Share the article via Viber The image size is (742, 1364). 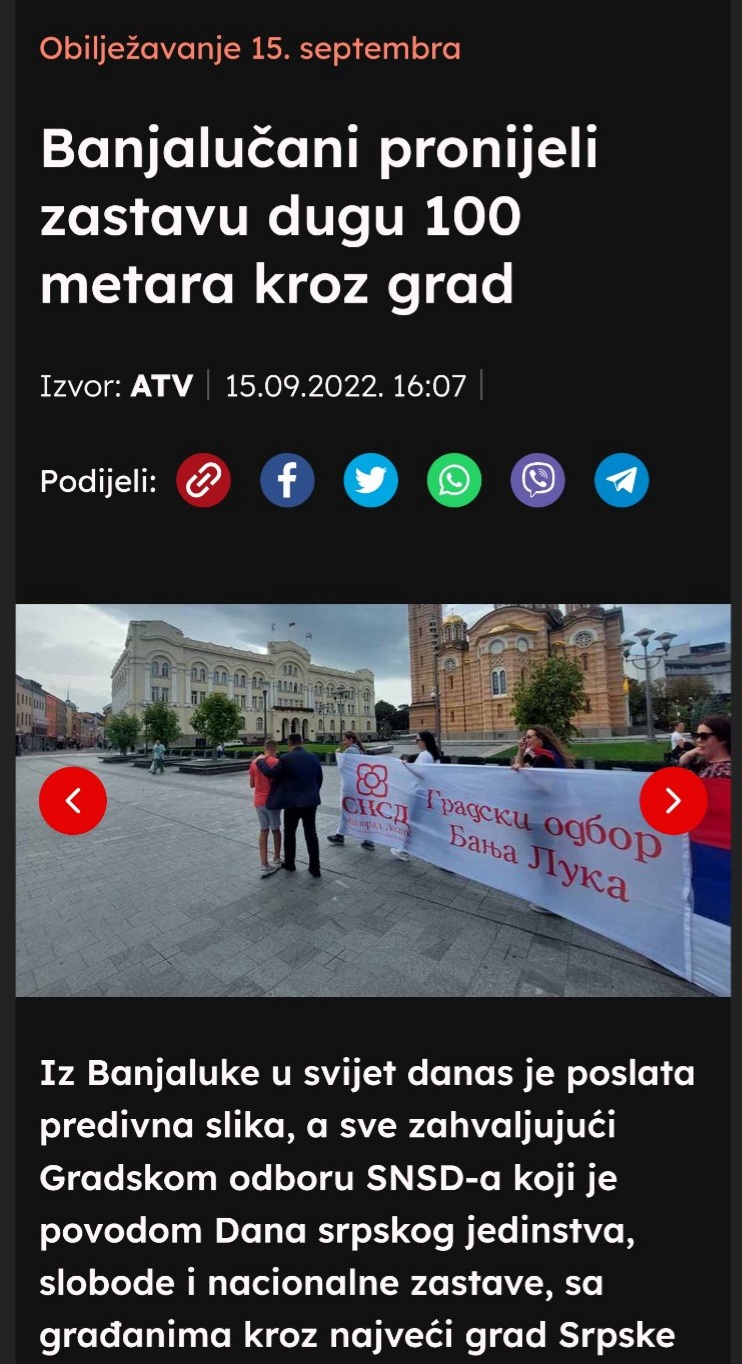coord(538,481)
